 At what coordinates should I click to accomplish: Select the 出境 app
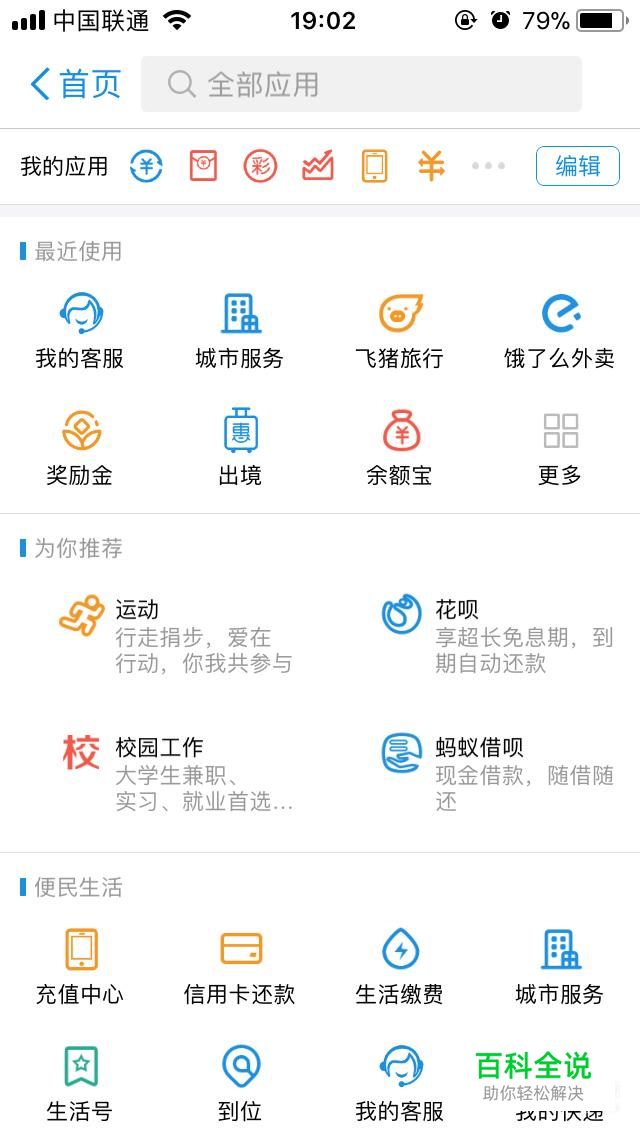pyautogui.click(x=240, y=448)
